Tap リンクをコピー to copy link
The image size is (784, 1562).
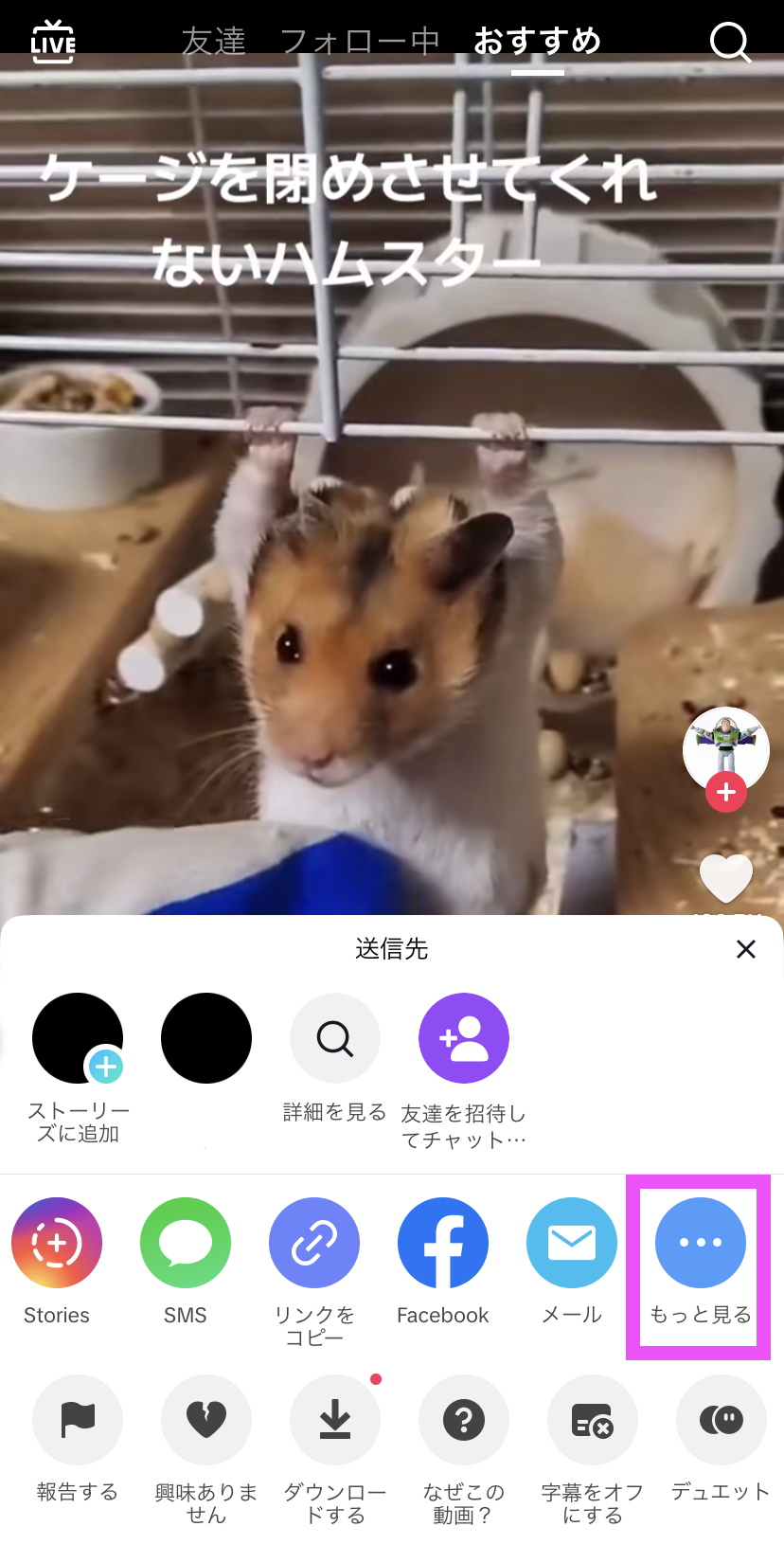[x=314, y=1243]
